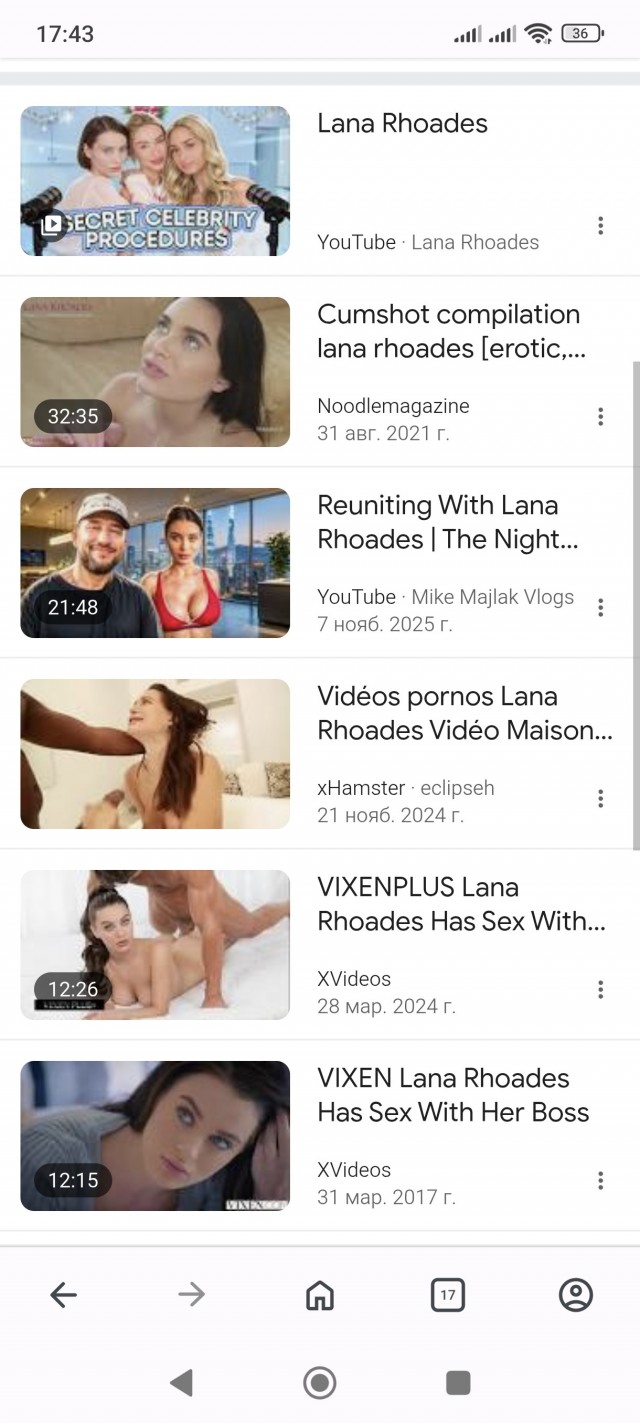This screenshot has height=1423, width=640.
Task: Tap the system recent apps button
Action: pyautogui.click(x=457, y=1383)
